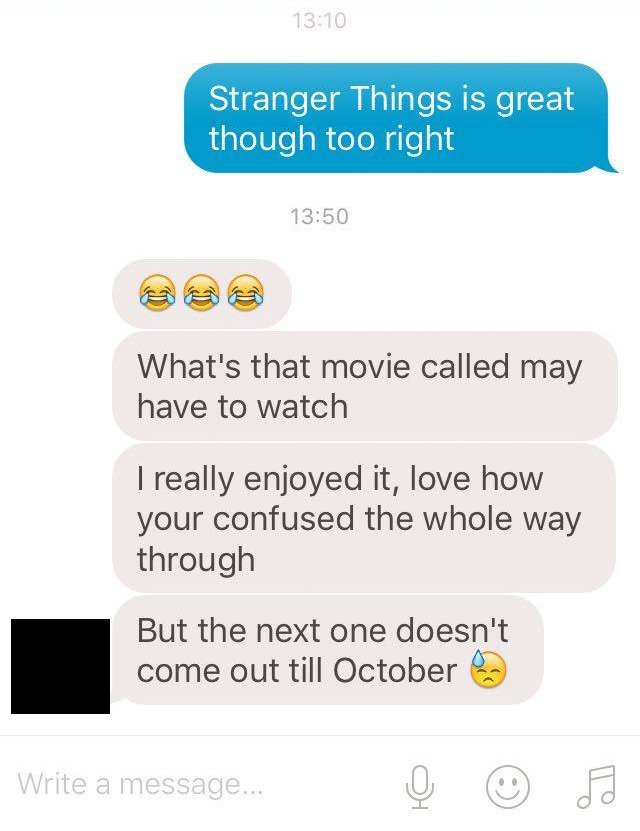This screenshot has height=831, width=640.
Task: Tap the sender's blacked-out profile picture
Action: tap(60, 666)
